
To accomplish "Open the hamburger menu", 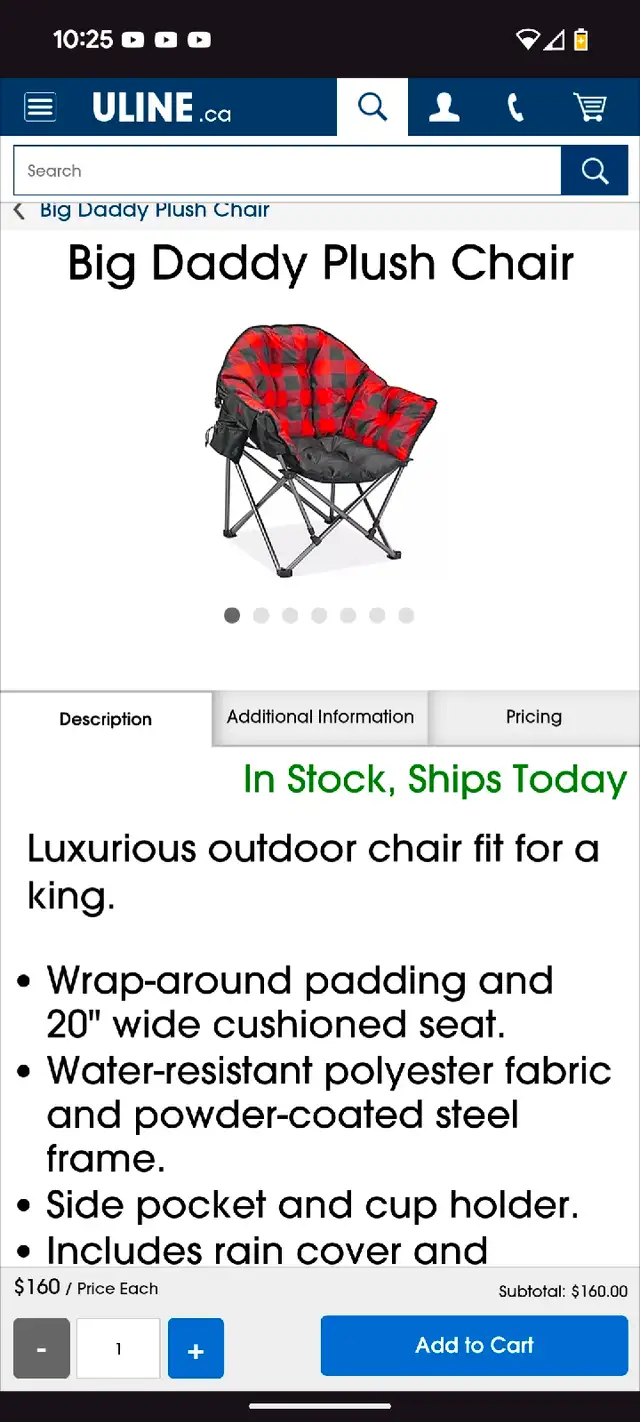I will click(x=40, y=107).
